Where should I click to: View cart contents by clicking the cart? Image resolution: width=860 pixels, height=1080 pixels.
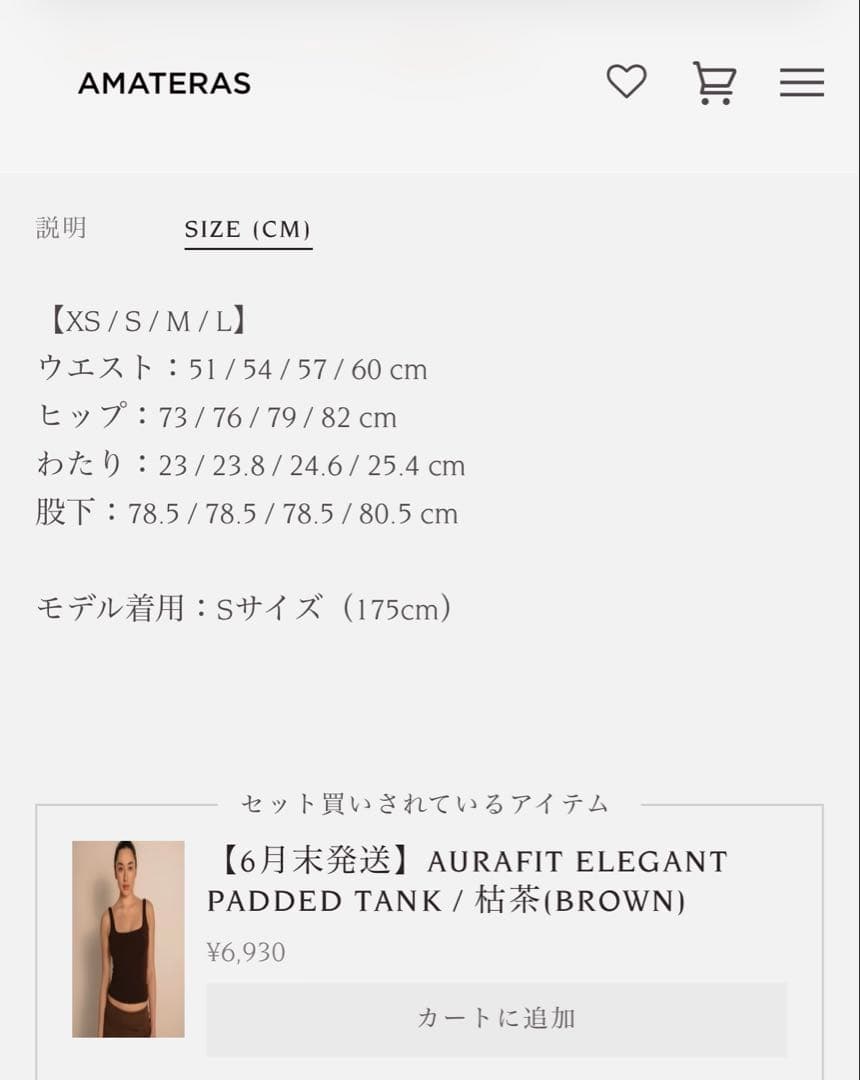point(714,84)
